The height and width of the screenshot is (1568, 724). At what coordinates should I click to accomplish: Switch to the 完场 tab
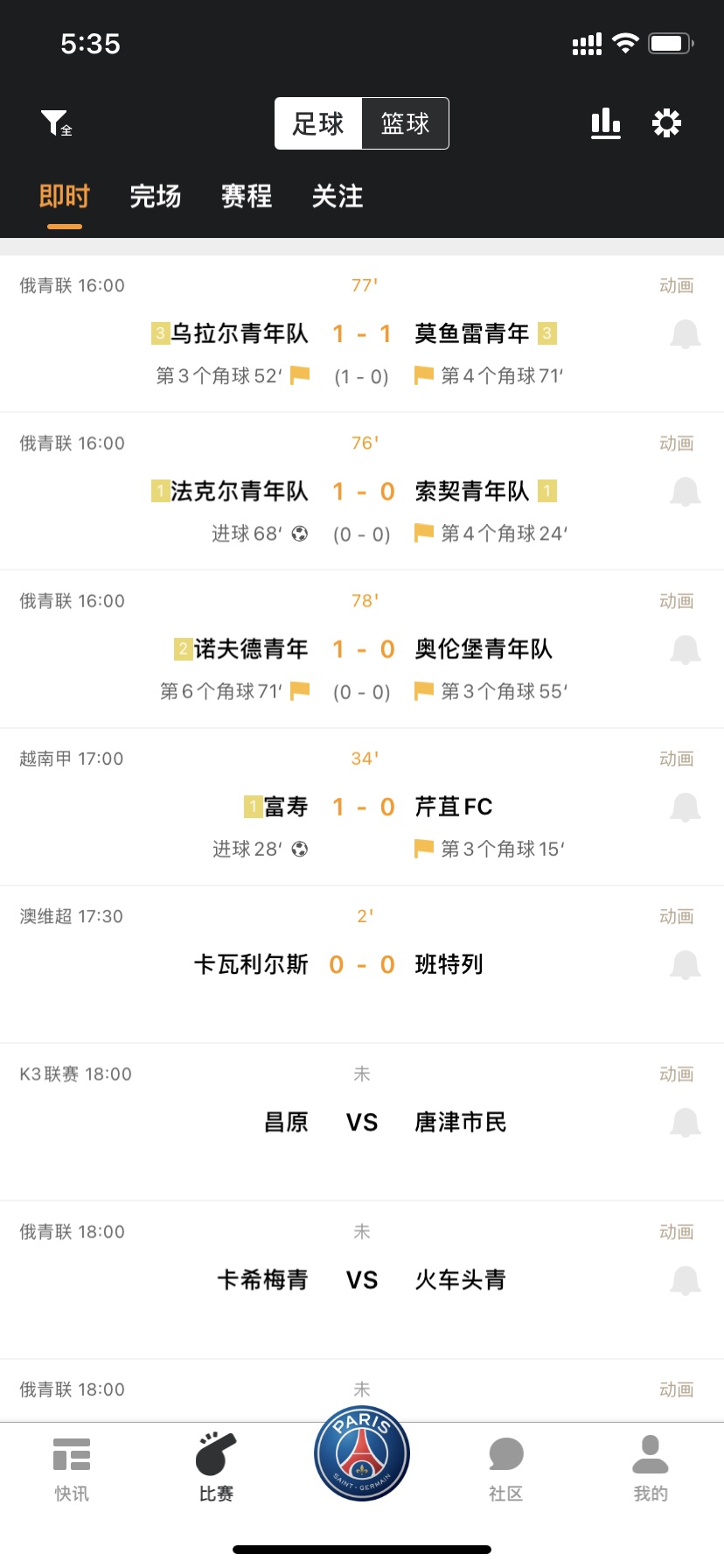(156, 196)
